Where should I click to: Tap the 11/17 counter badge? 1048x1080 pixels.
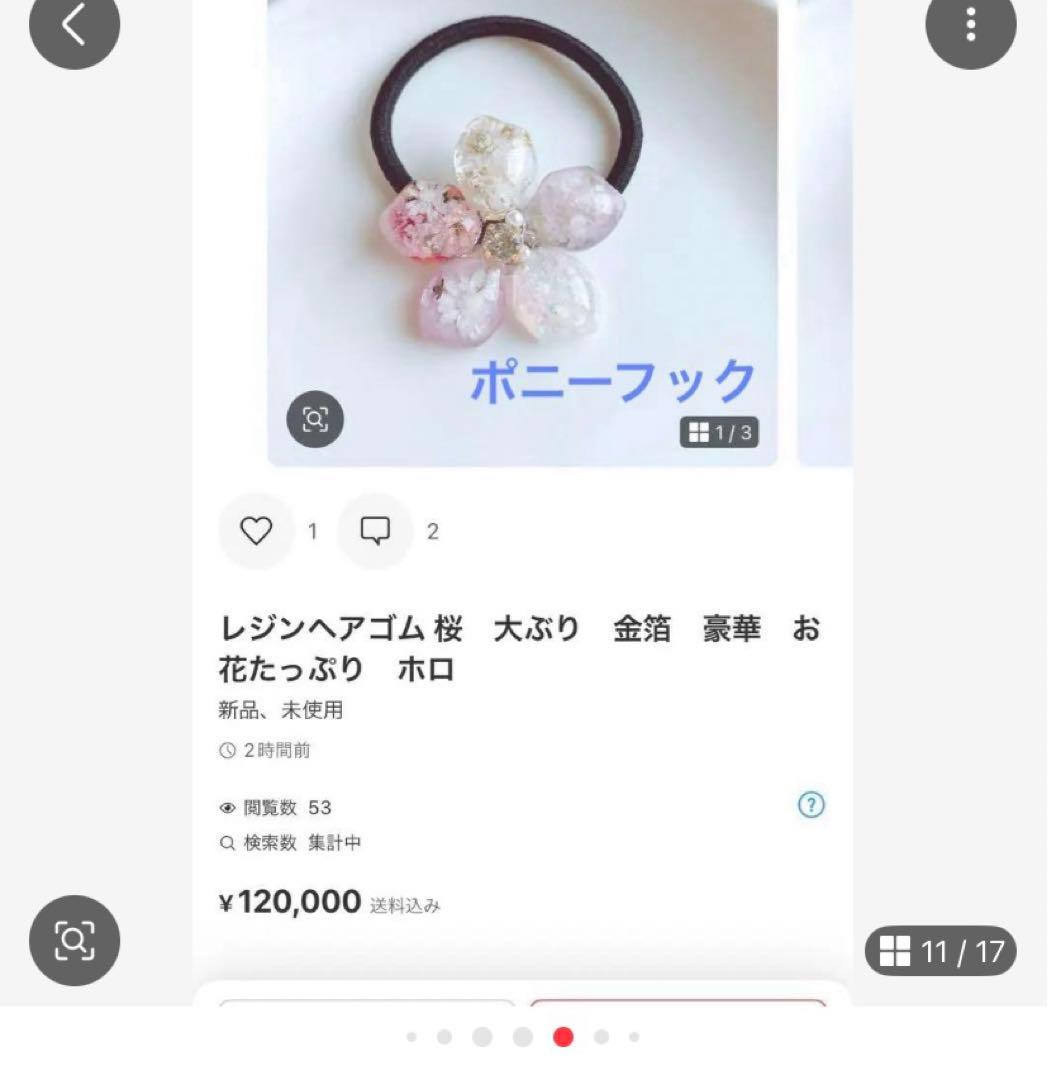(941, 951)
